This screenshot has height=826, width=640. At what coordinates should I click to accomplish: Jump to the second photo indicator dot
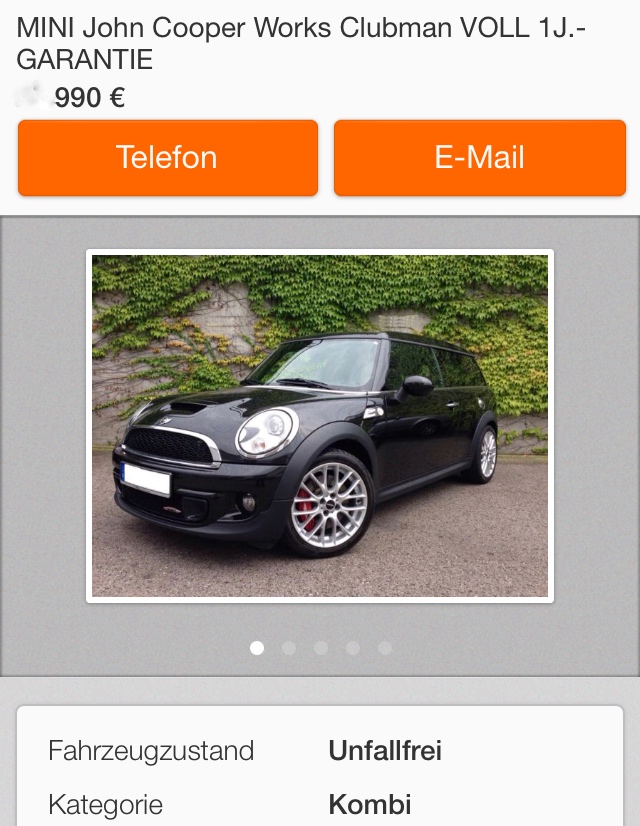click(x=289, y=648)
